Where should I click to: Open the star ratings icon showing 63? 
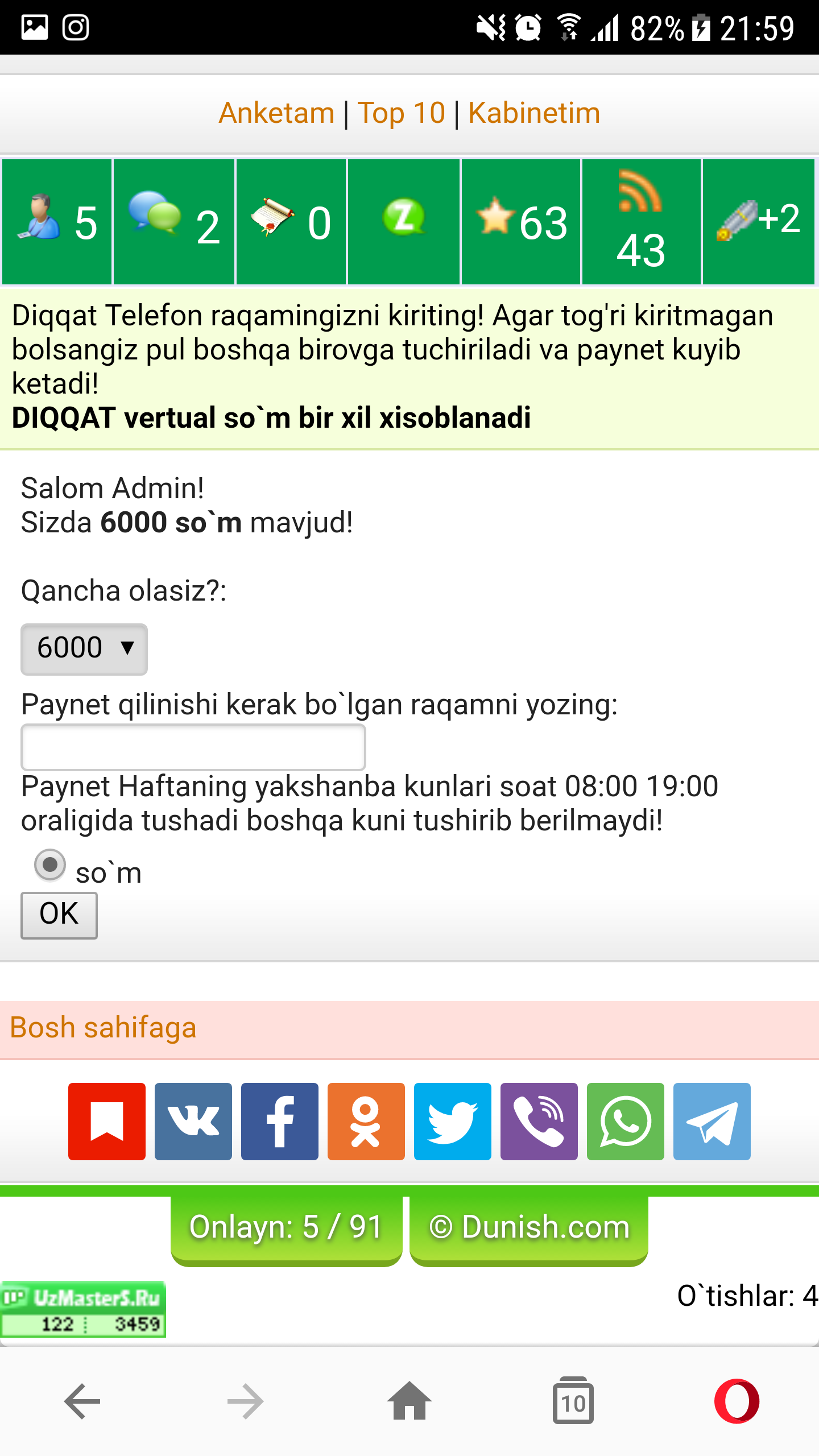520,222
